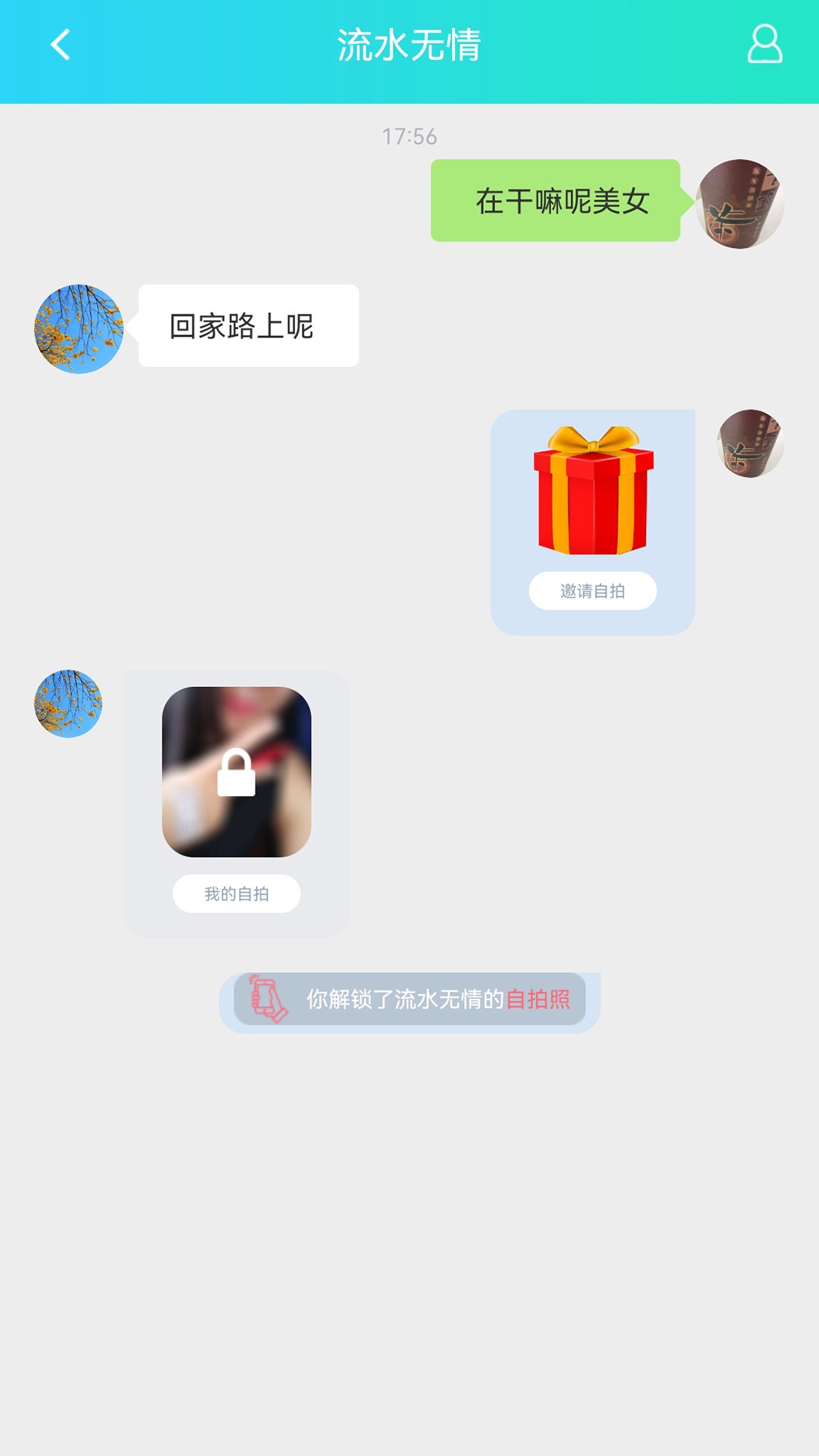Open the avatar beside 在干嘛呢美女

739,203
